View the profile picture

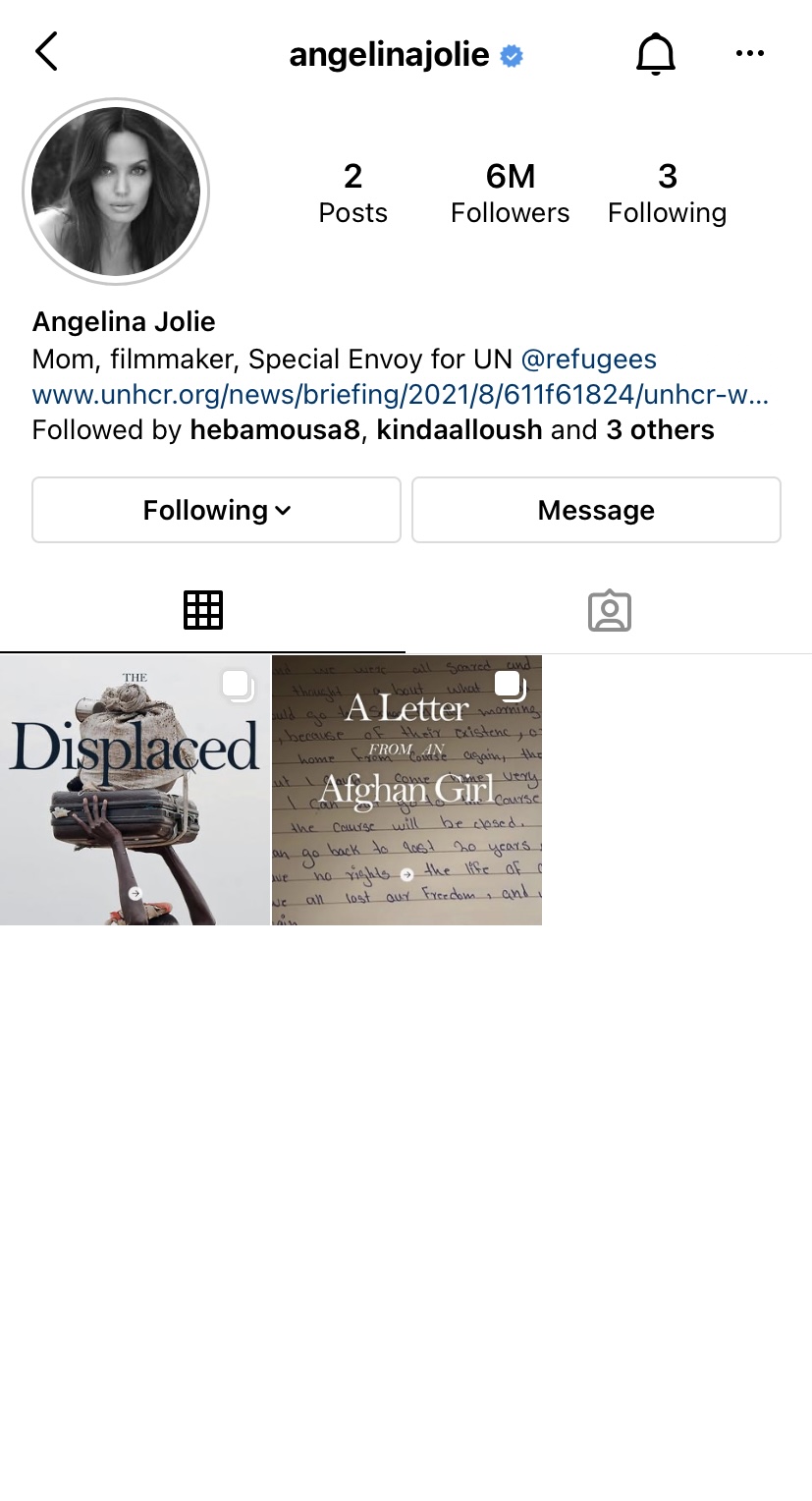coord(116,192)
